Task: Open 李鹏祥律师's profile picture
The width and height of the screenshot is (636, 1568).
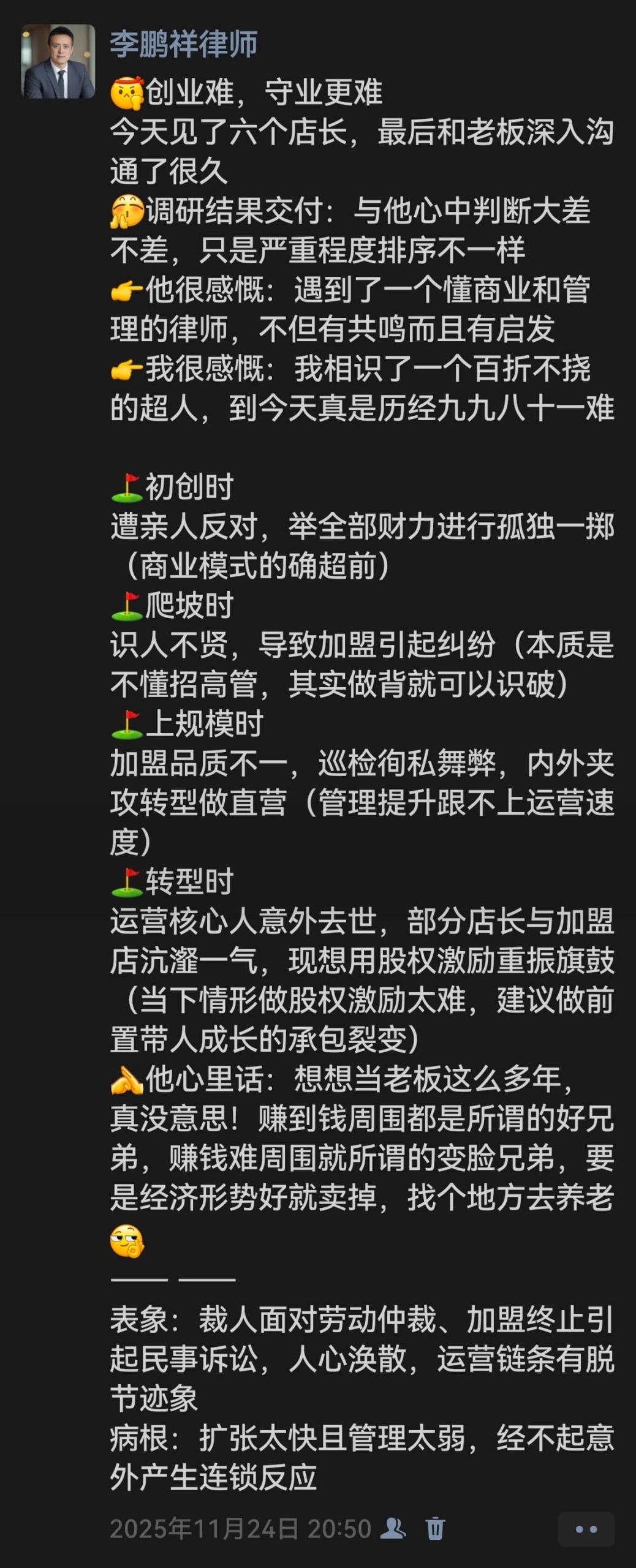Action: click(x=58, y=61)
